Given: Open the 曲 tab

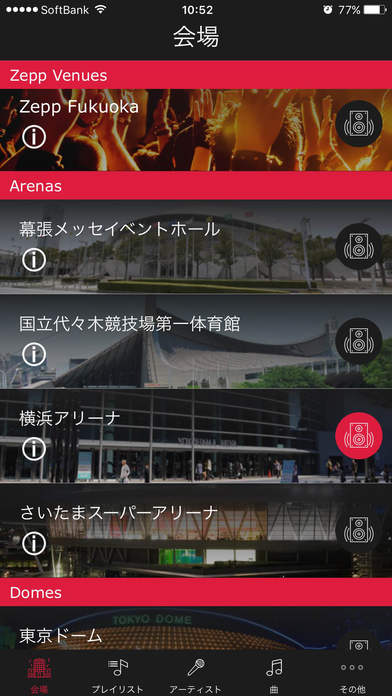Looking at the screenshot, I should coord(274,675).
